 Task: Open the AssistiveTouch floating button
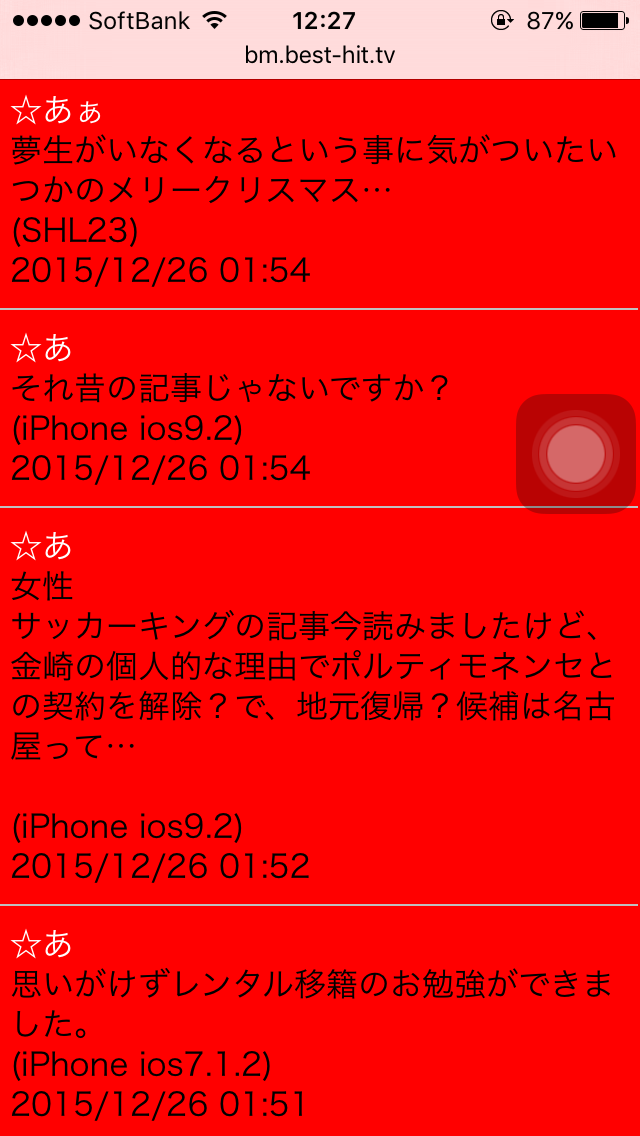[576, 454]
